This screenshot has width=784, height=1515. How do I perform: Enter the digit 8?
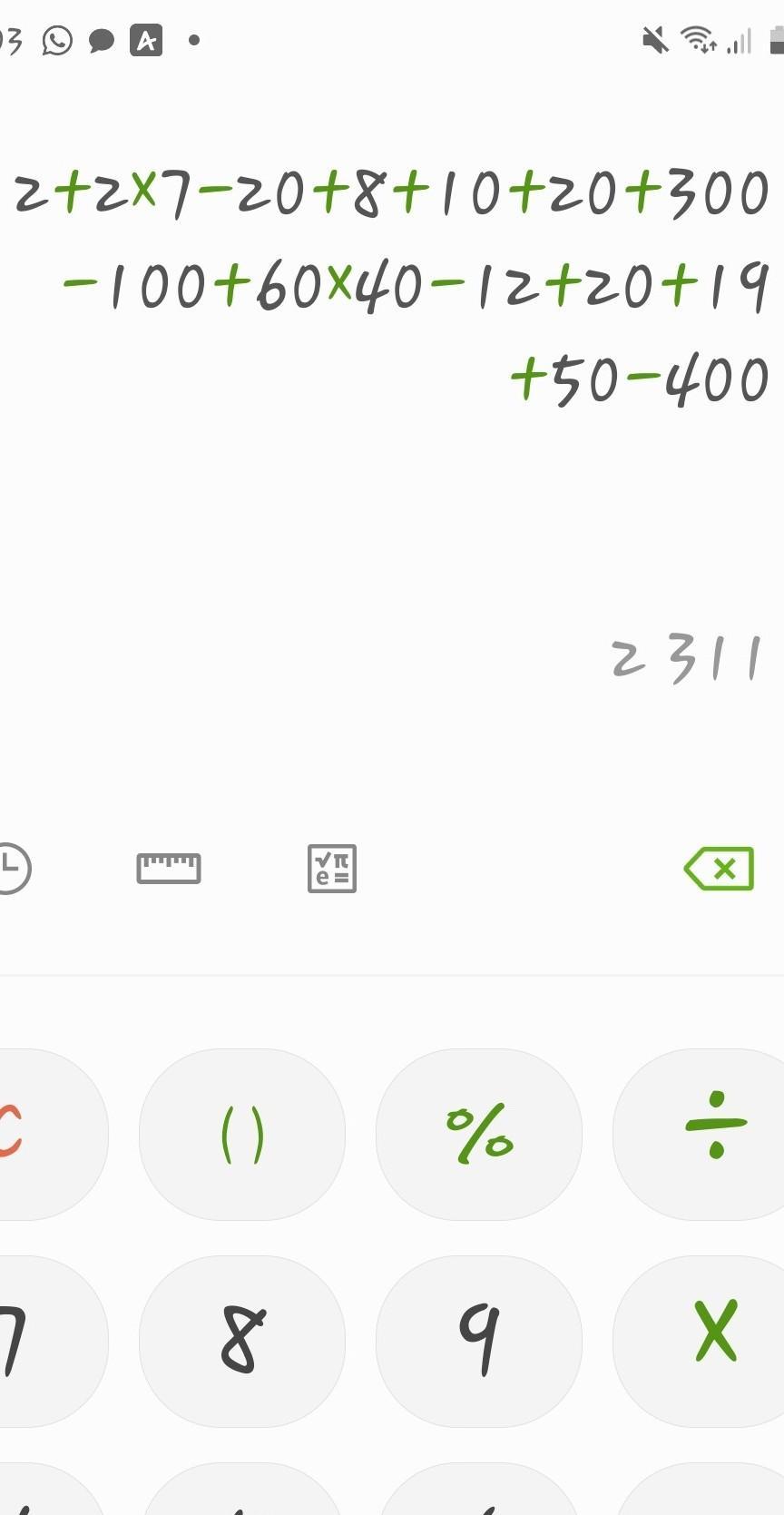(242, 1342)
